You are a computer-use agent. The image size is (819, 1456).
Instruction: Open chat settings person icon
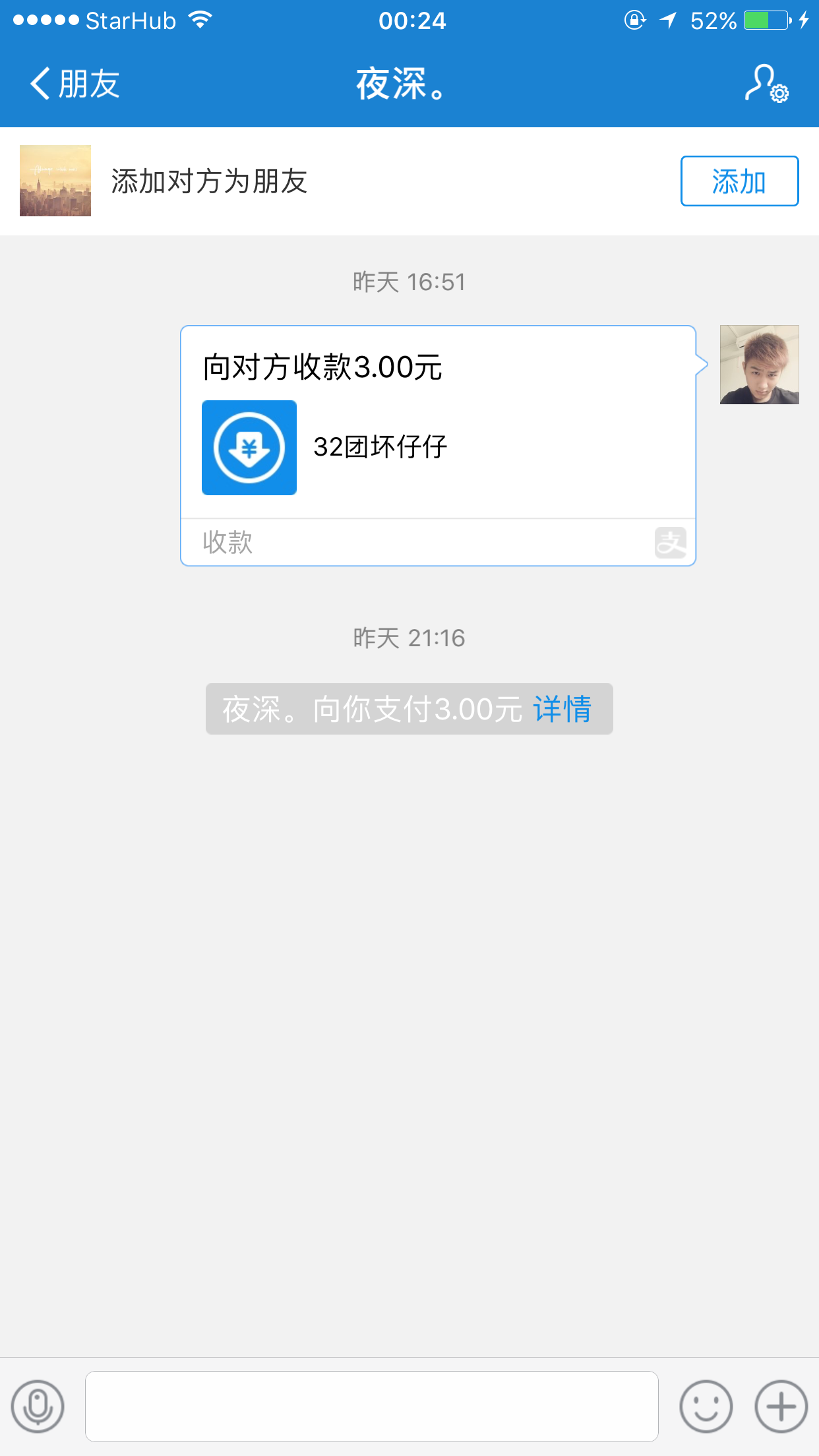pyautogui.click(x=766, y=84)
